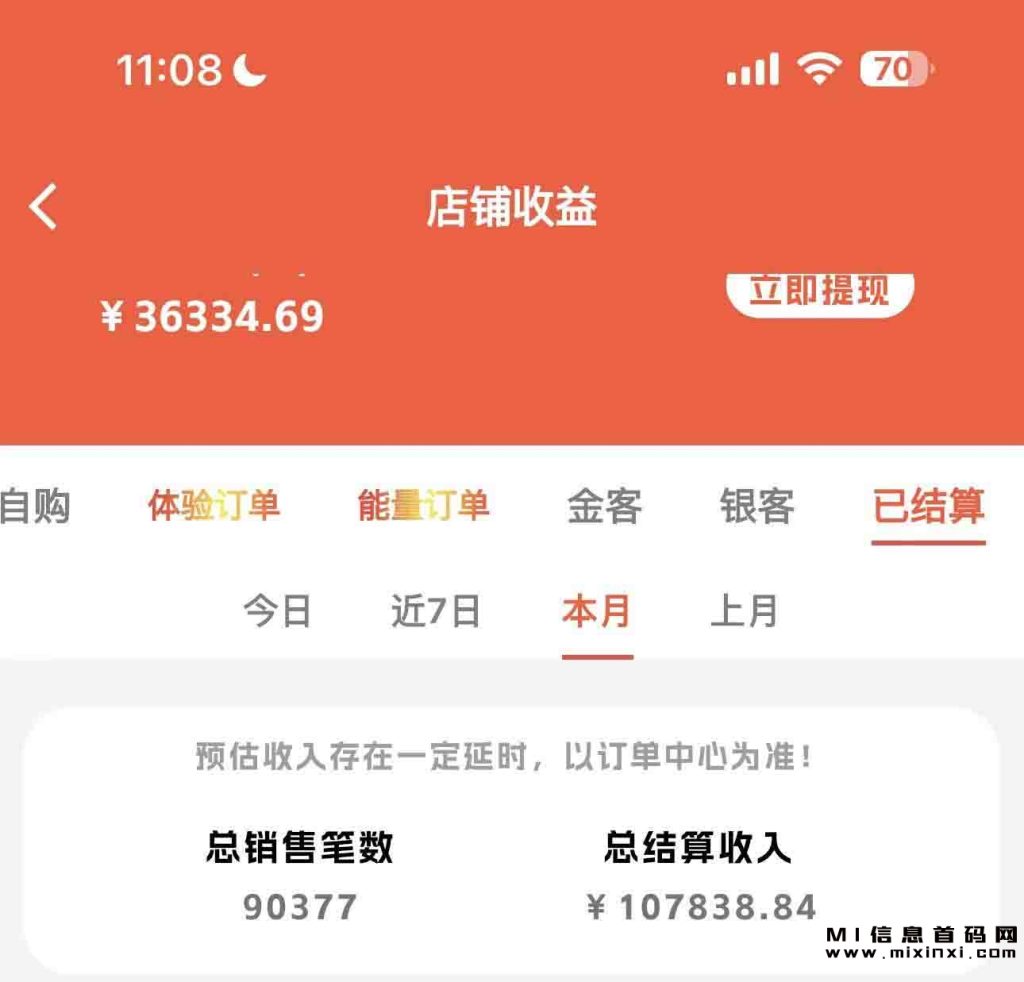Switch to the 自购 tab
Image resolution: width=1024 pixels, height=982 pixels.
pos(34,506)
